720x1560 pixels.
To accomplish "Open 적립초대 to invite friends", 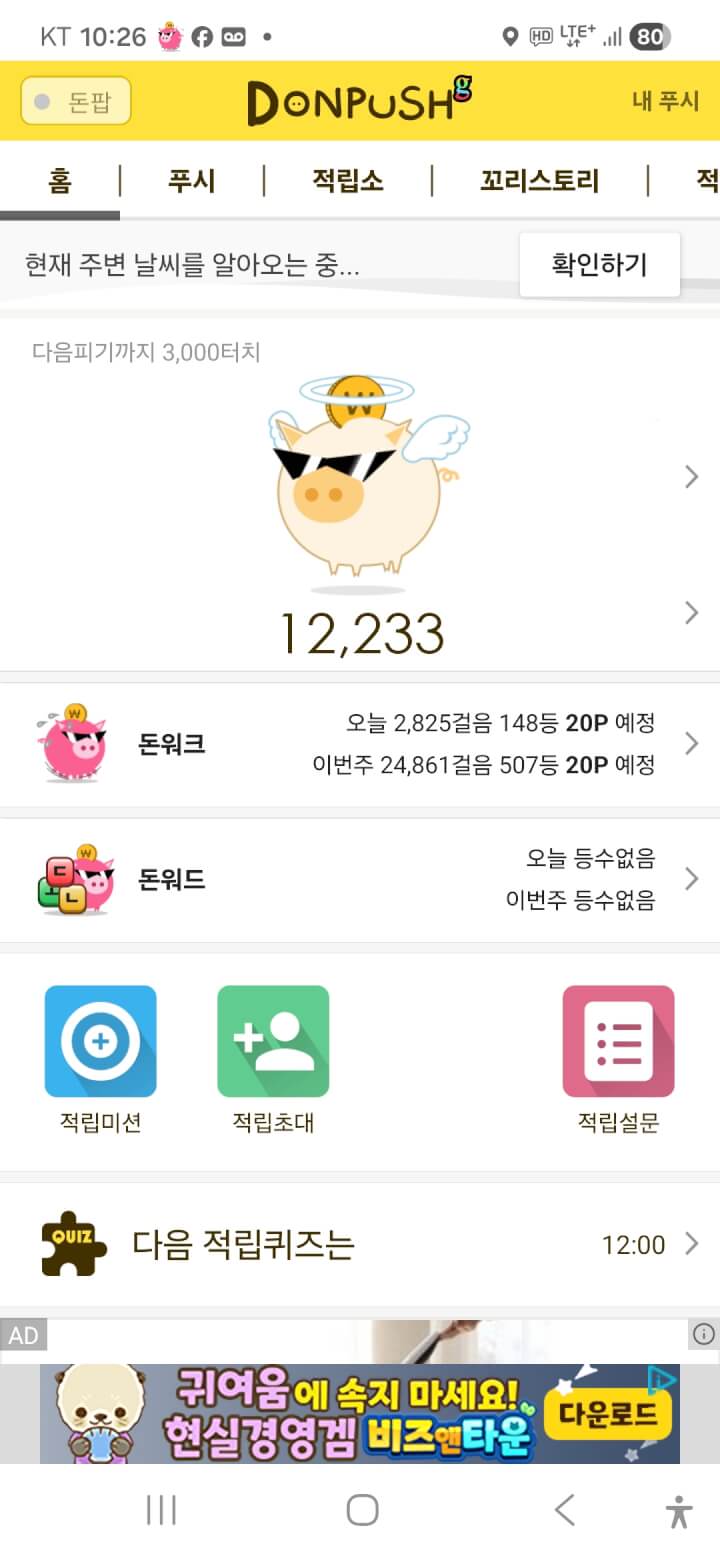I will pos(273,1042).
